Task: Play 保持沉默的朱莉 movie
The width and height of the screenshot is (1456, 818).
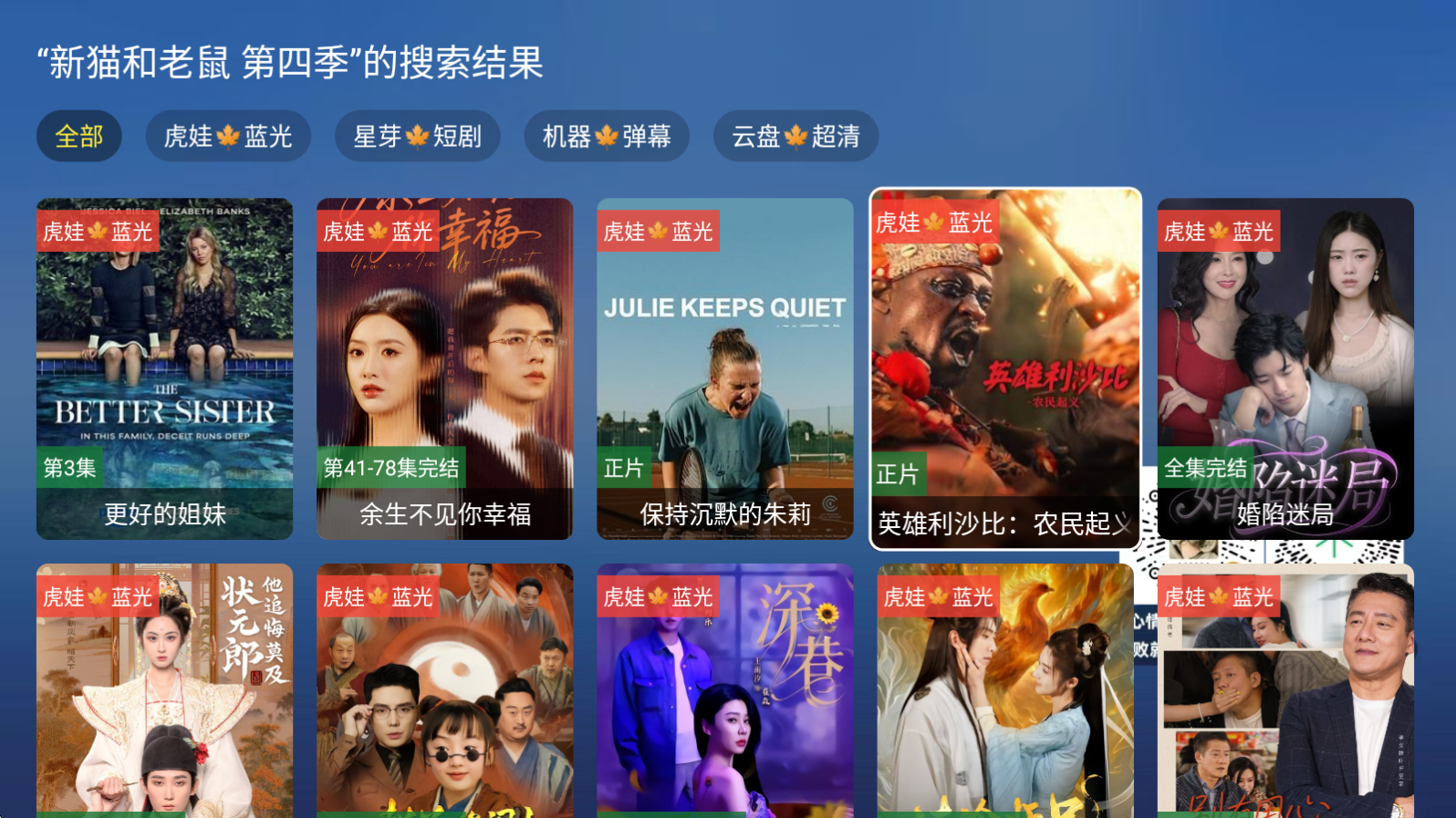Action: pyautogui.click(x=724, y=368)
